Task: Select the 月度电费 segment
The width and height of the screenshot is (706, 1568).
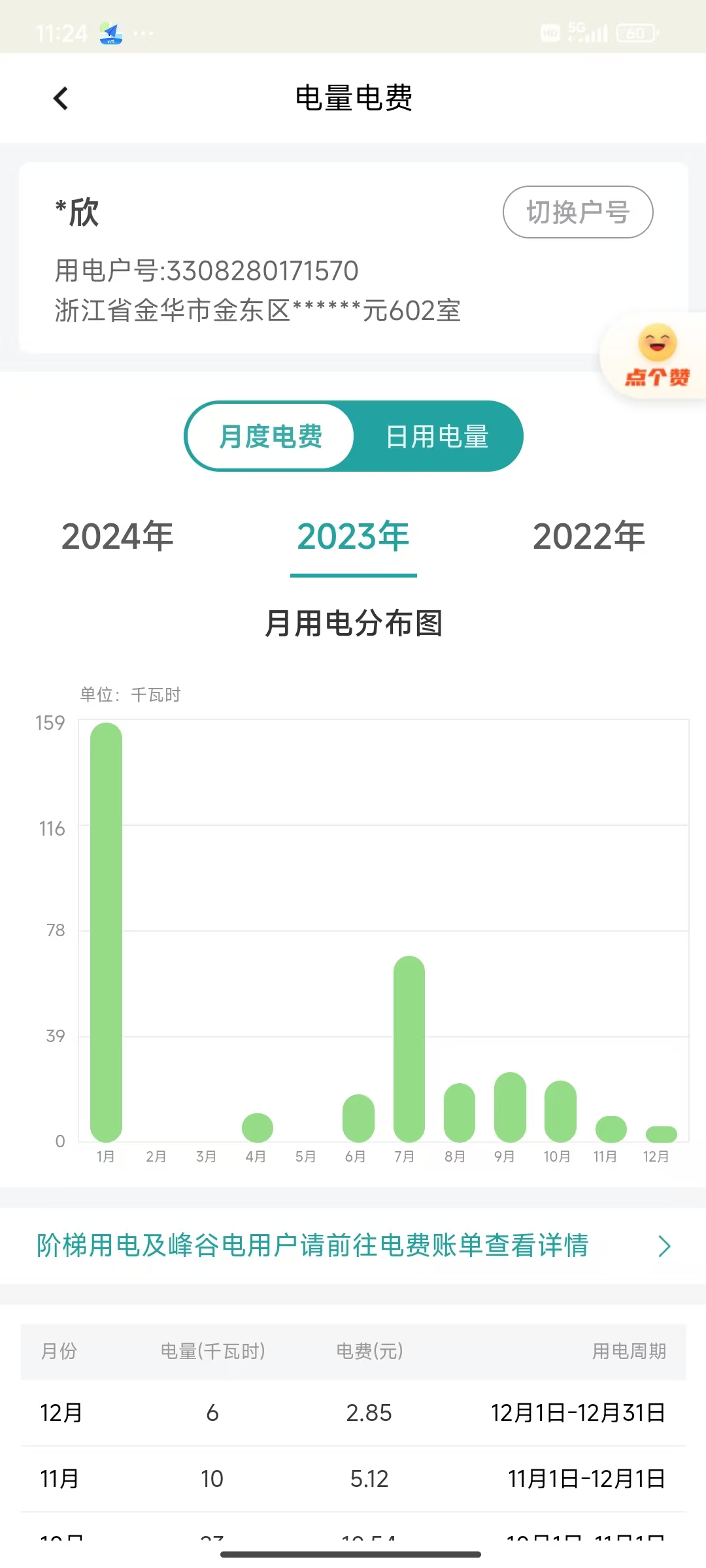Action: coord(271,436)
